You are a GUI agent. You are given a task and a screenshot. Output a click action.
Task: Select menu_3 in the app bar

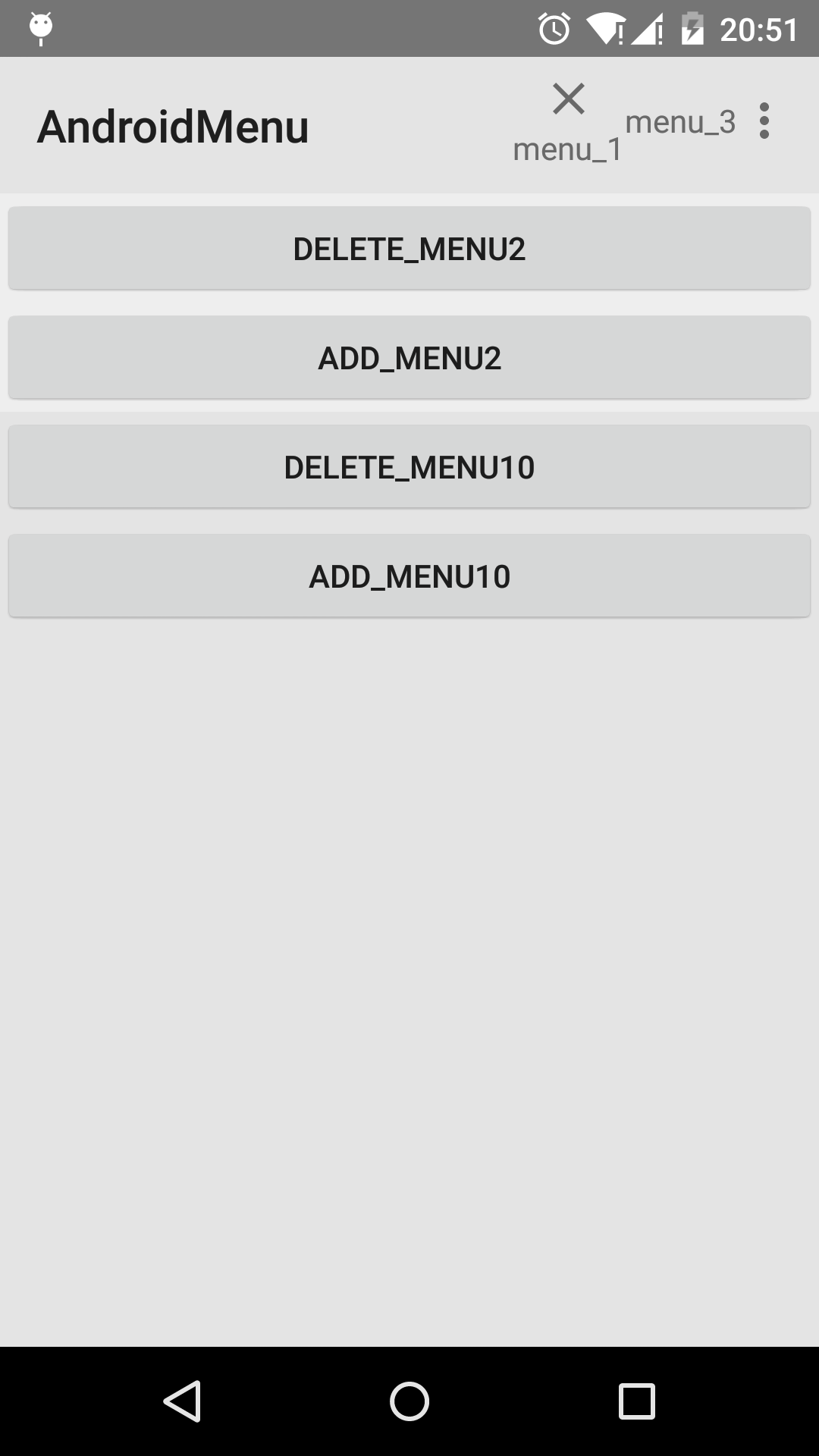680,122
